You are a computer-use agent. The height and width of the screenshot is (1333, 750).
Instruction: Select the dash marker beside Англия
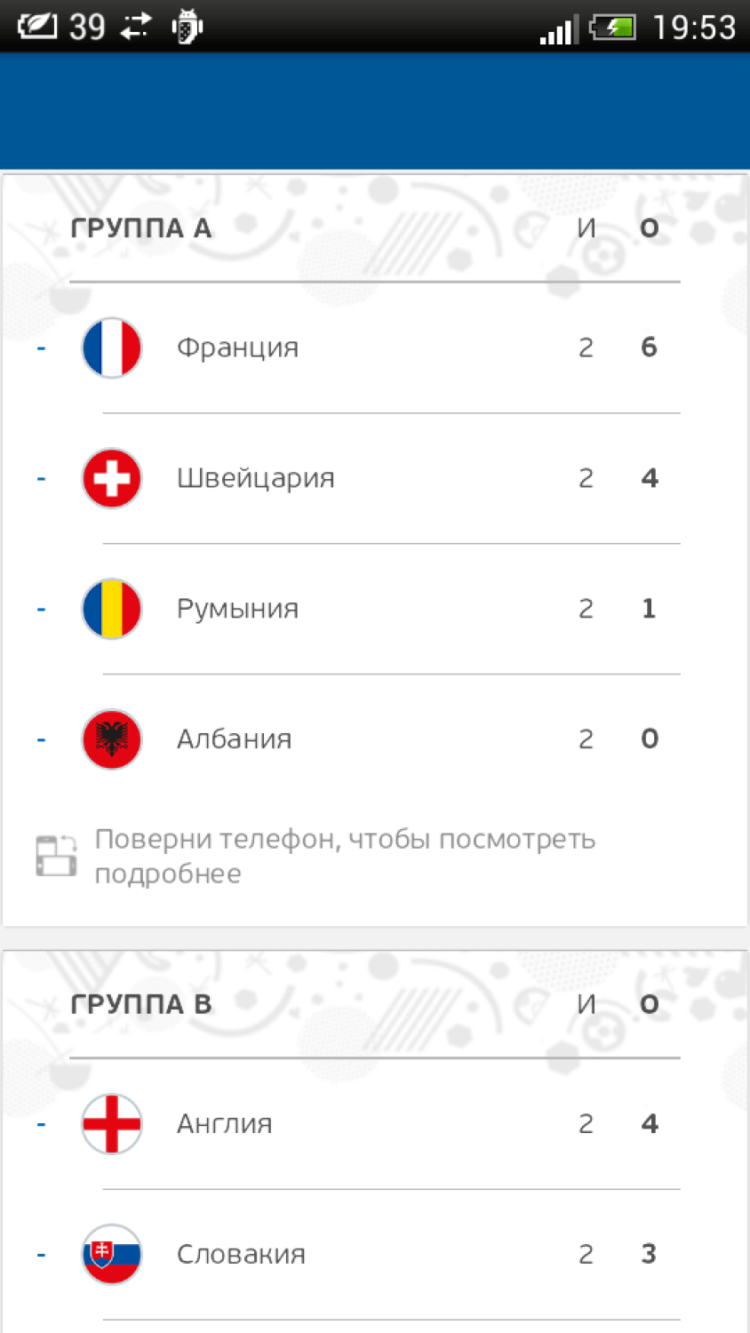(x=41, y=1123)
